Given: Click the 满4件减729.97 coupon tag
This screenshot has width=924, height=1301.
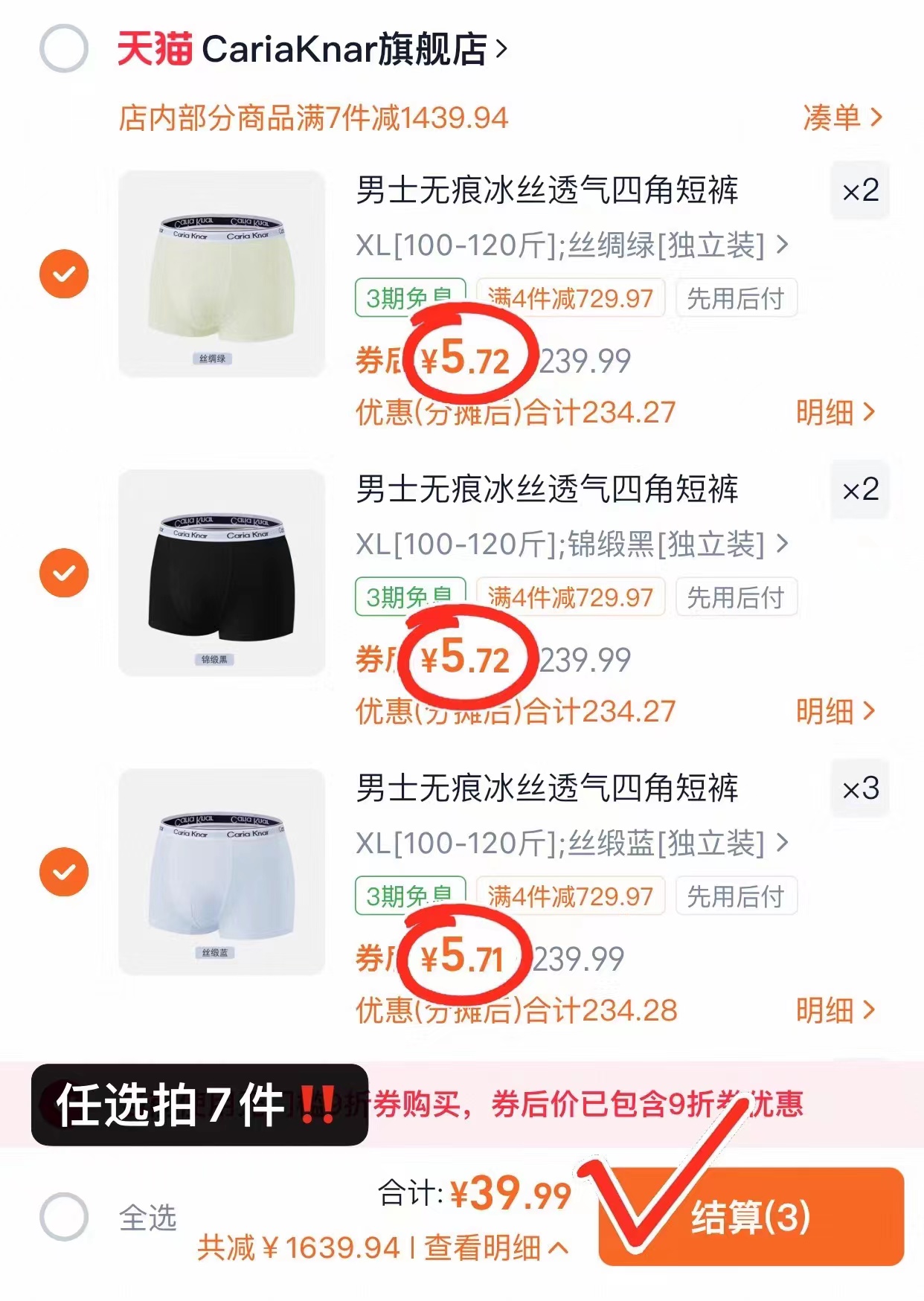Looking at the screenshot, I should (x=568, y=298).
